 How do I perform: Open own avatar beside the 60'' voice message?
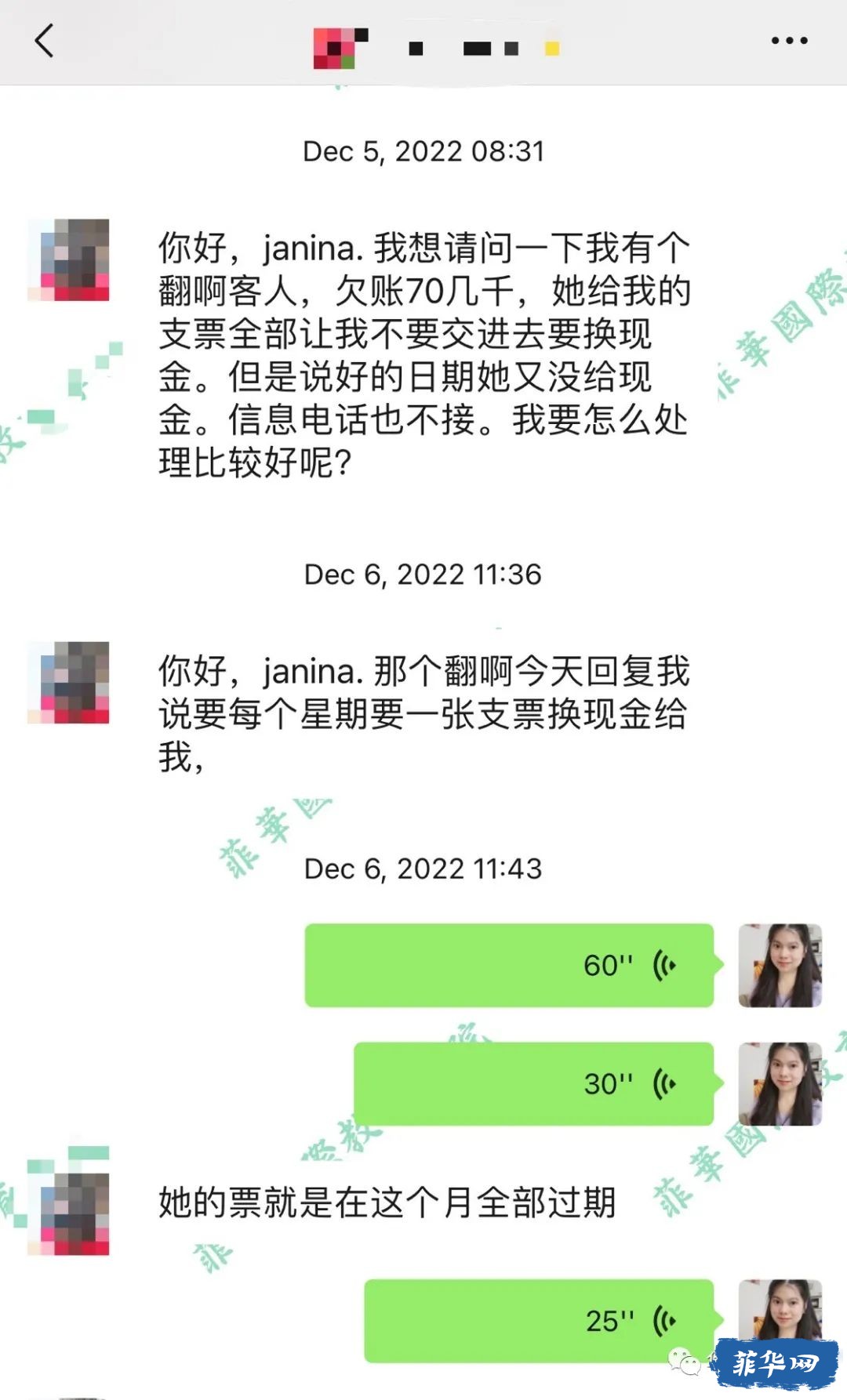point(780,965)
